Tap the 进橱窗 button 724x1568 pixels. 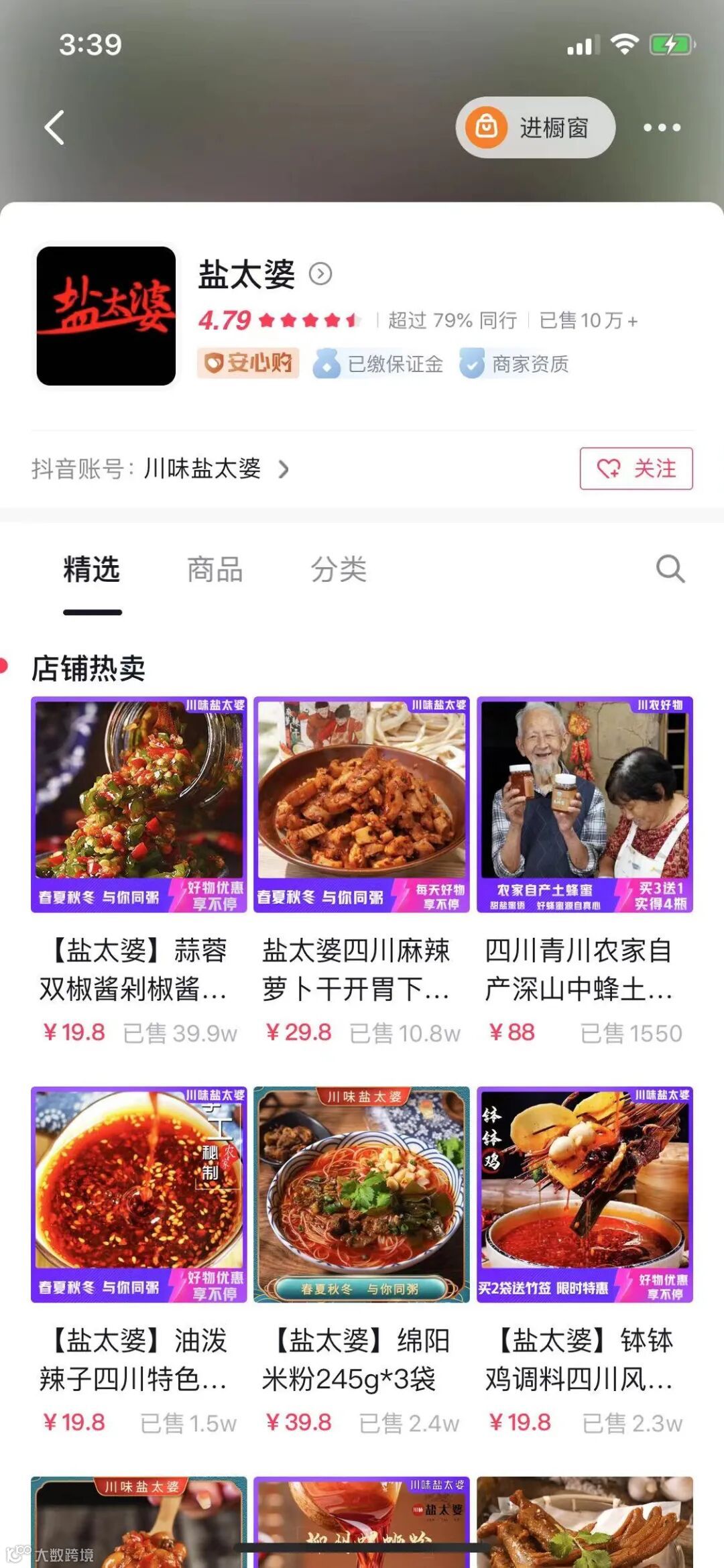point(536,127)
